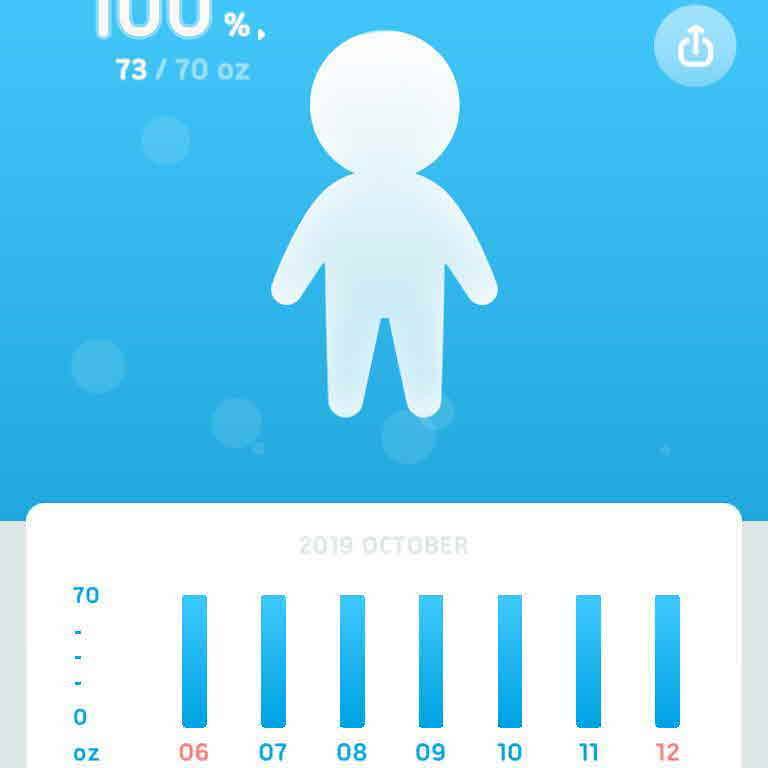Select the bar for October 06
The width and height of the screenshot is (768, 768).
(x=194, y=661)
